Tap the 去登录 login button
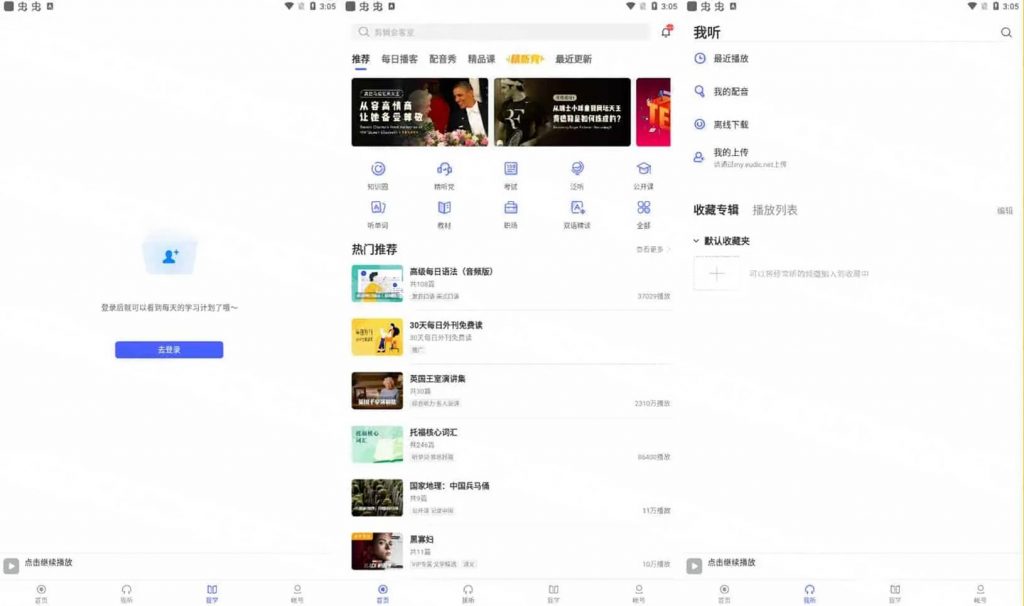The width and height of the screenshot is (1024, 606). (x=169, y=350)
